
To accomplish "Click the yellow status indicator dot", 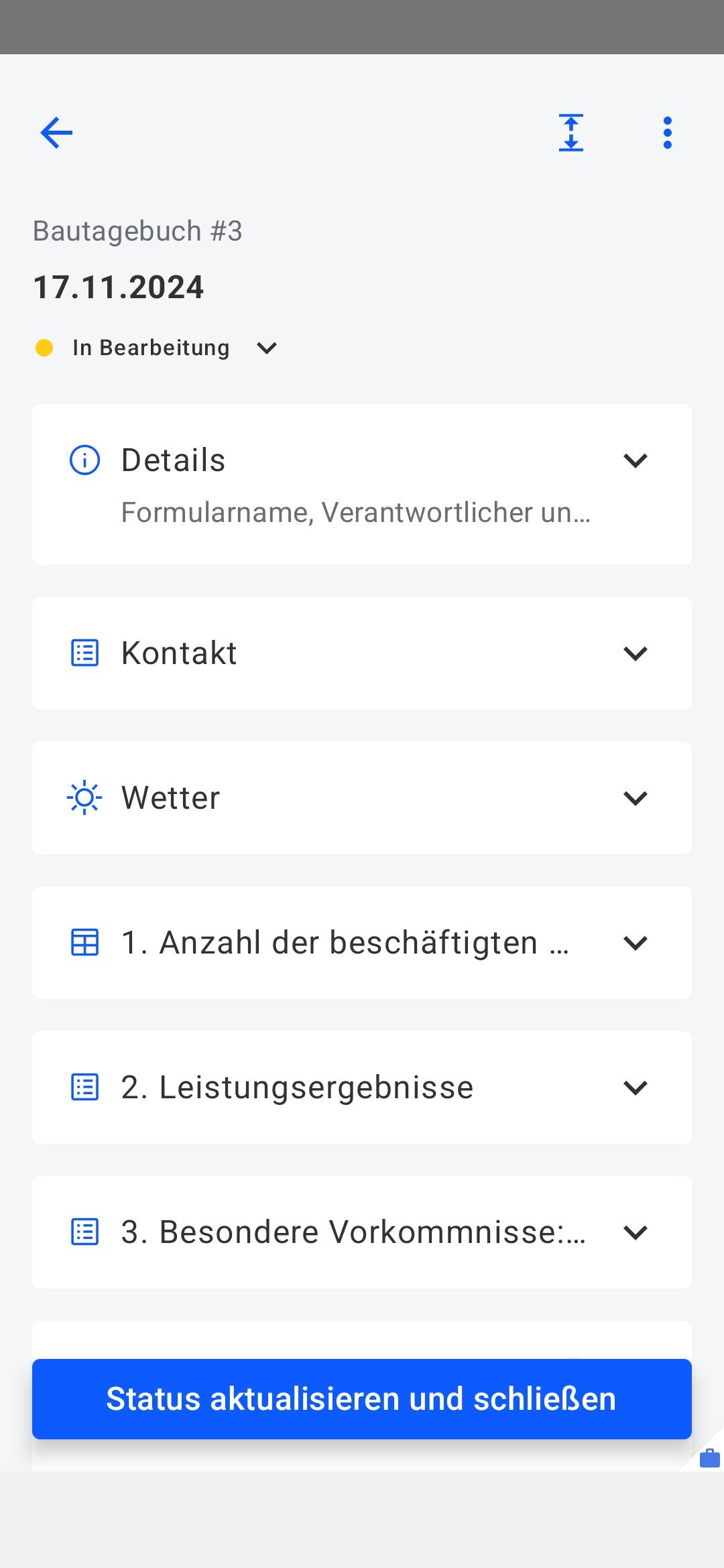I will point(44,347).
